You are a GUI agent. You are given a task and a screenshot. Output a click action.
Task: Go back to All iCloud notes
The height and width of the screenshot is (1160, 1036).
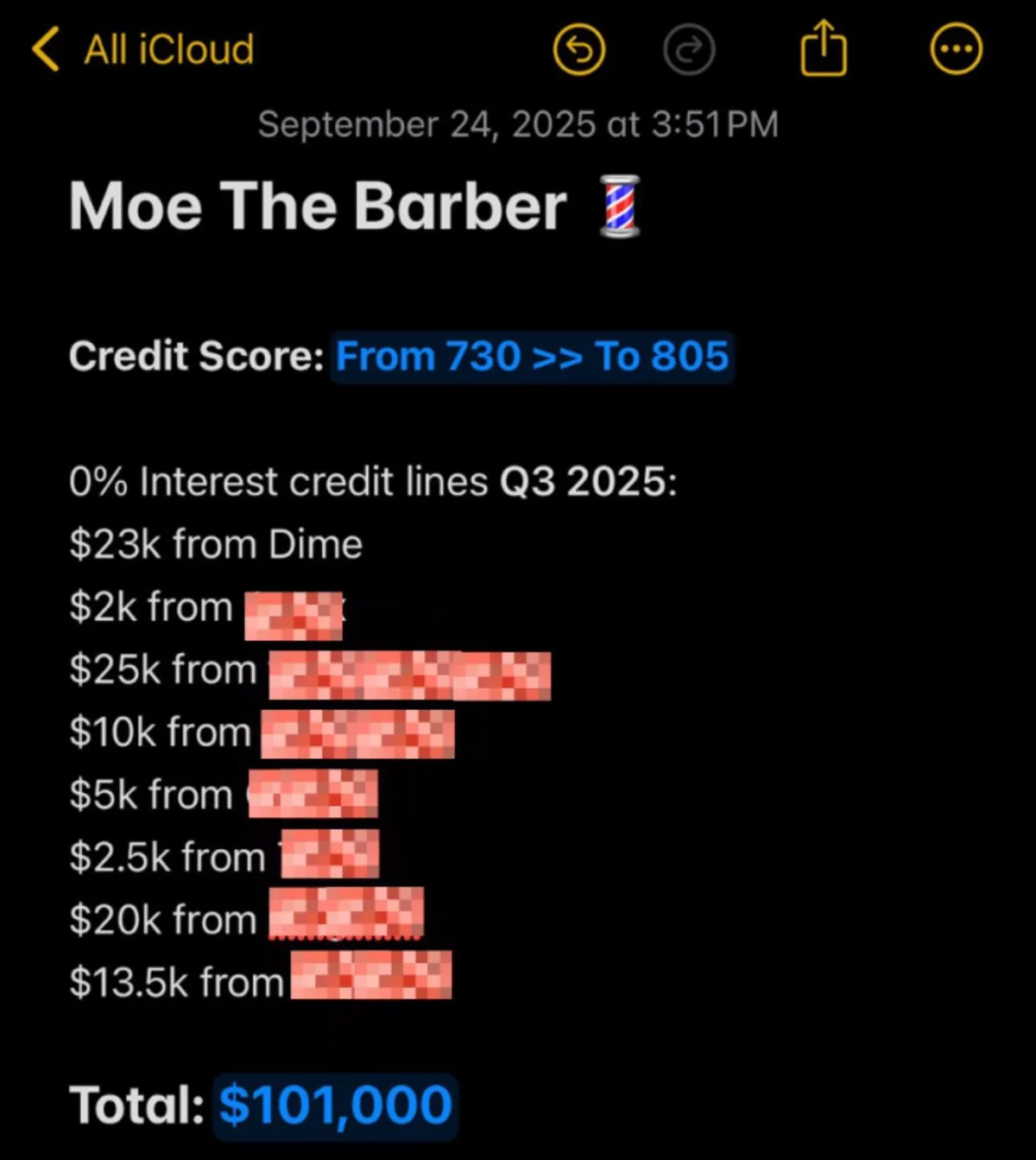coord(142,49)
